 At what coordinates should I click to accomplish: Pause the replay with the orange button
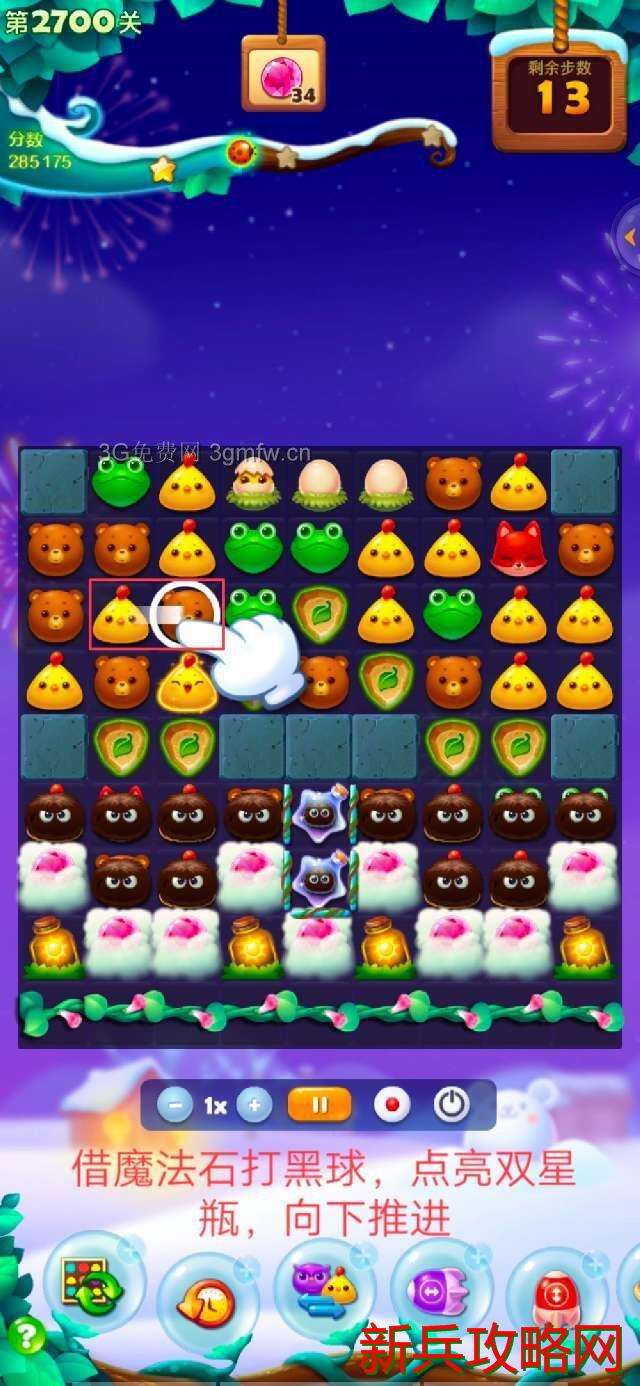(x=320, y=1105)
